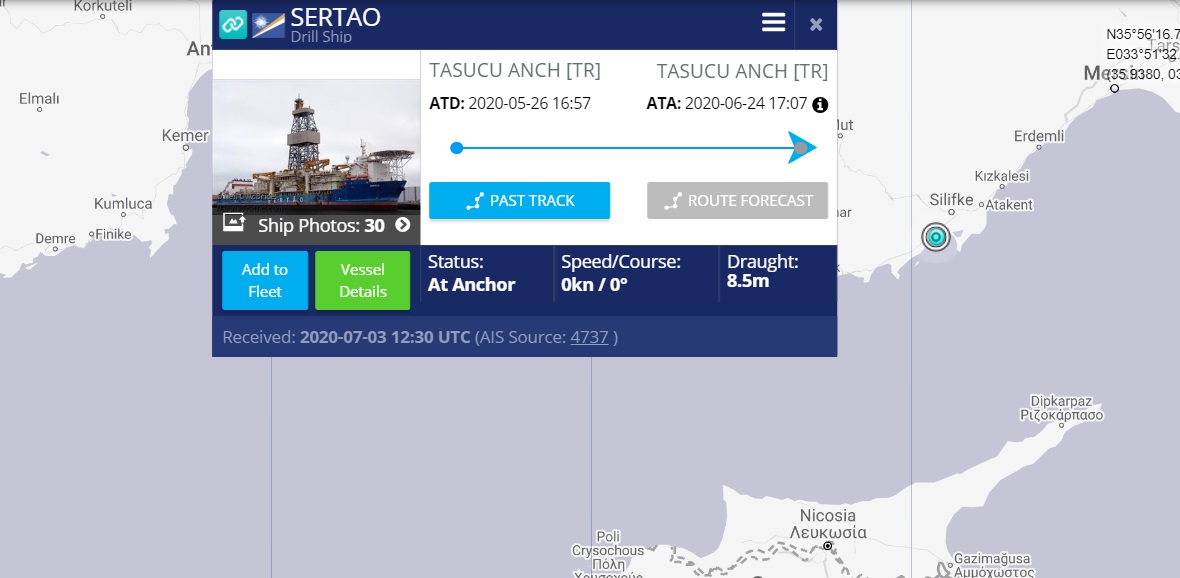Close the SERTAO vessel popup
This screenshot has width=1180, height=578.
[816, 24]
